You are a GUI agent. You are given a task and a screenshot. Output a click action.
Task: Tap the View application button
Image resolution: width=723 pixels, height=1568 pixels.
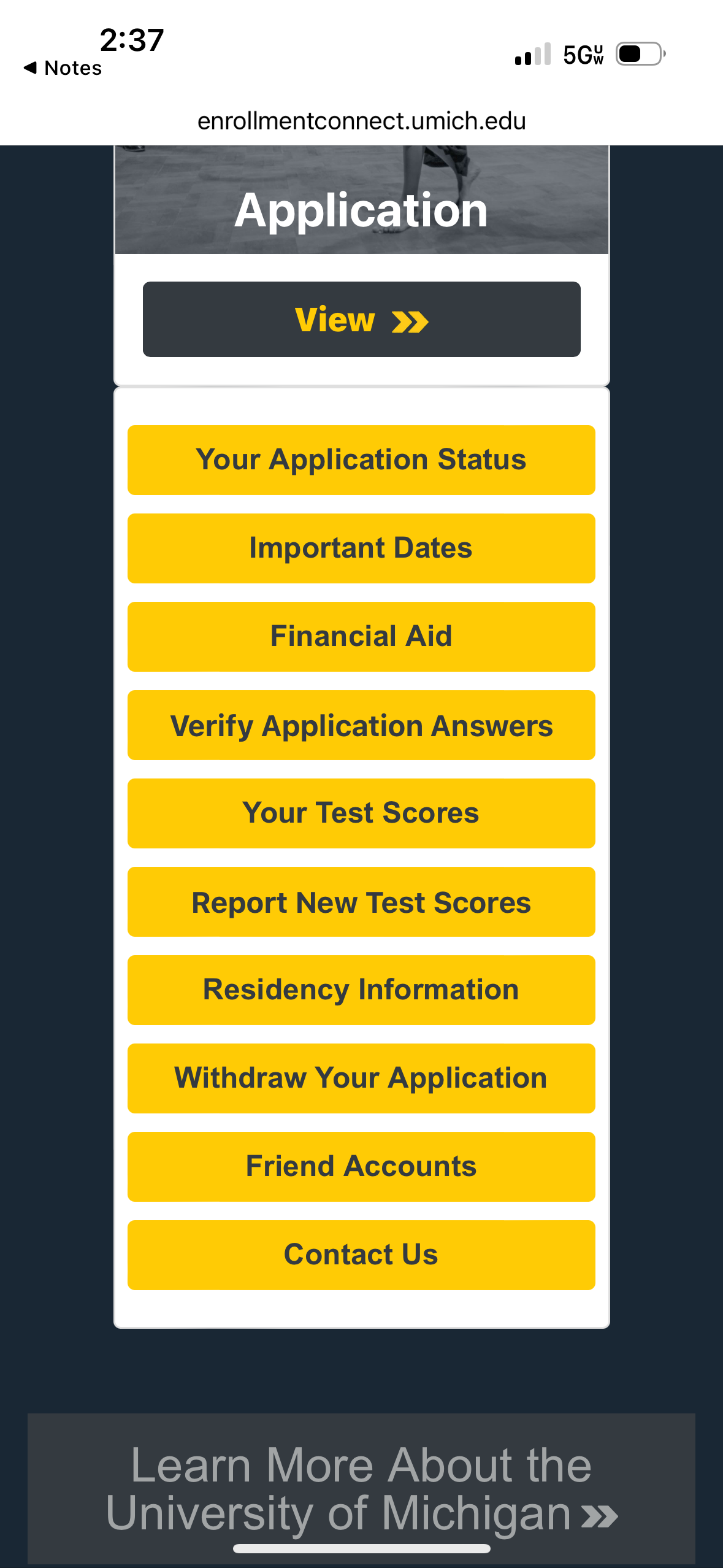361,320
